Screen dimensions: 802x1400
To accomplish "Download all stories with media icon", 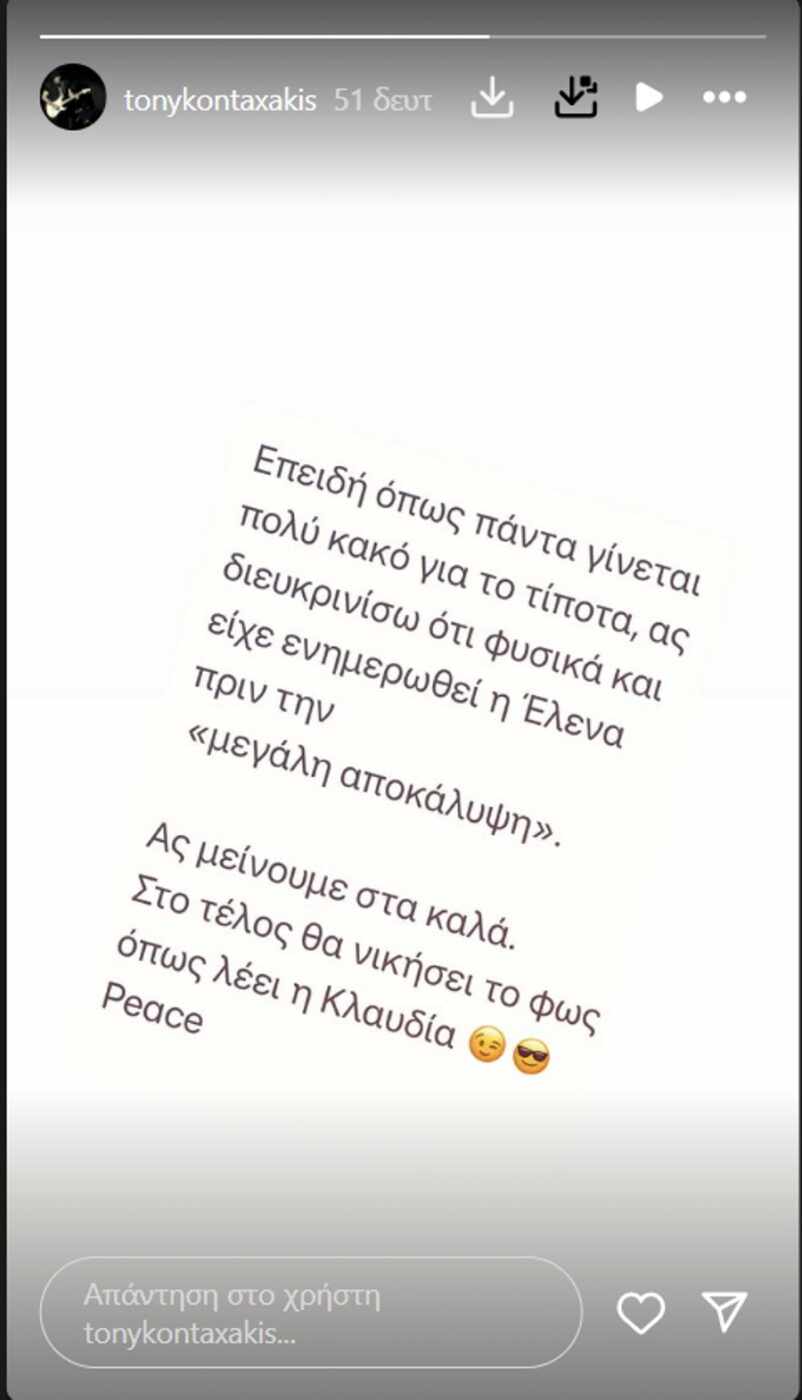I will point(576,97).
